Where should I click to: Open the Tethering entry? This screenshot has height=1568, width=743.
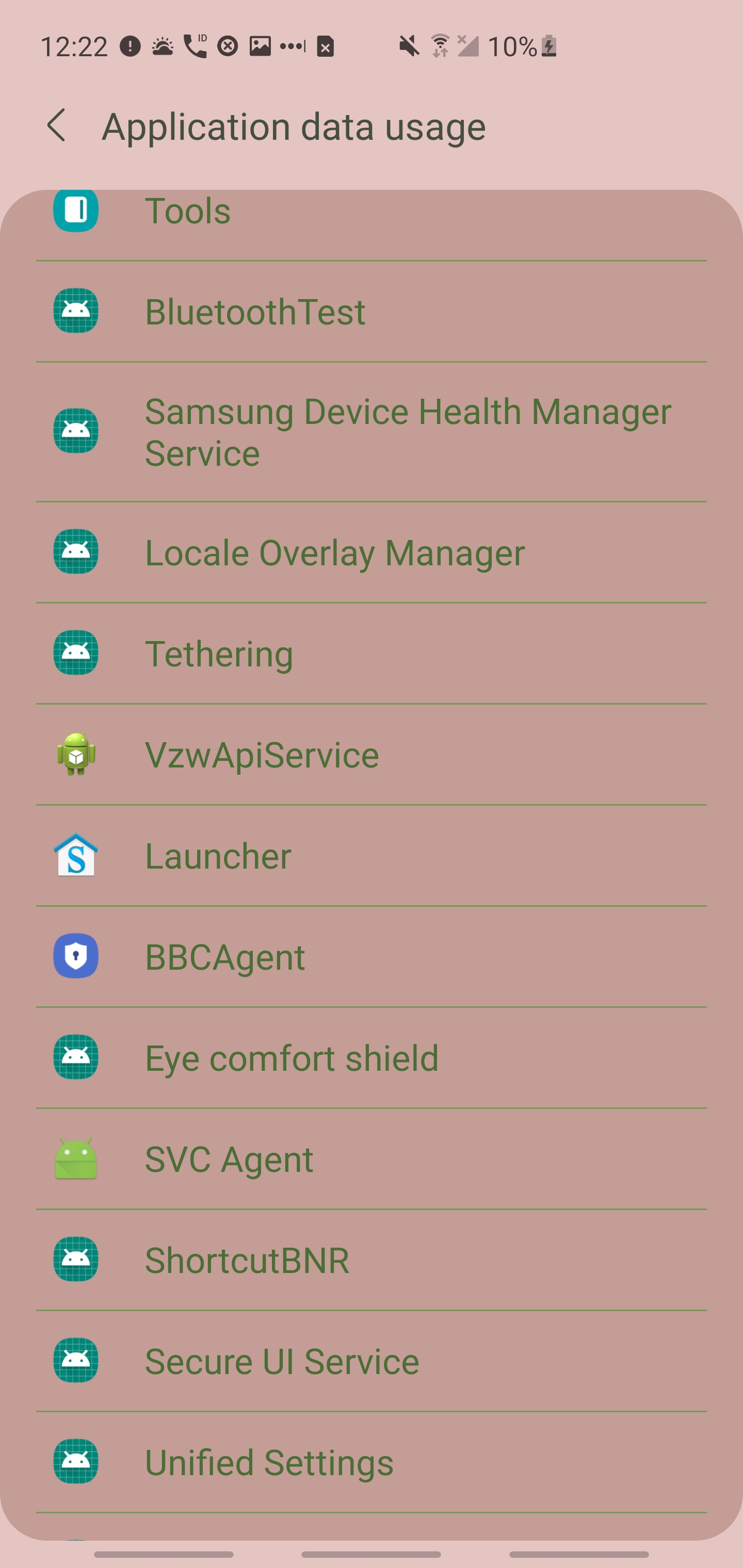pos(219,654)
